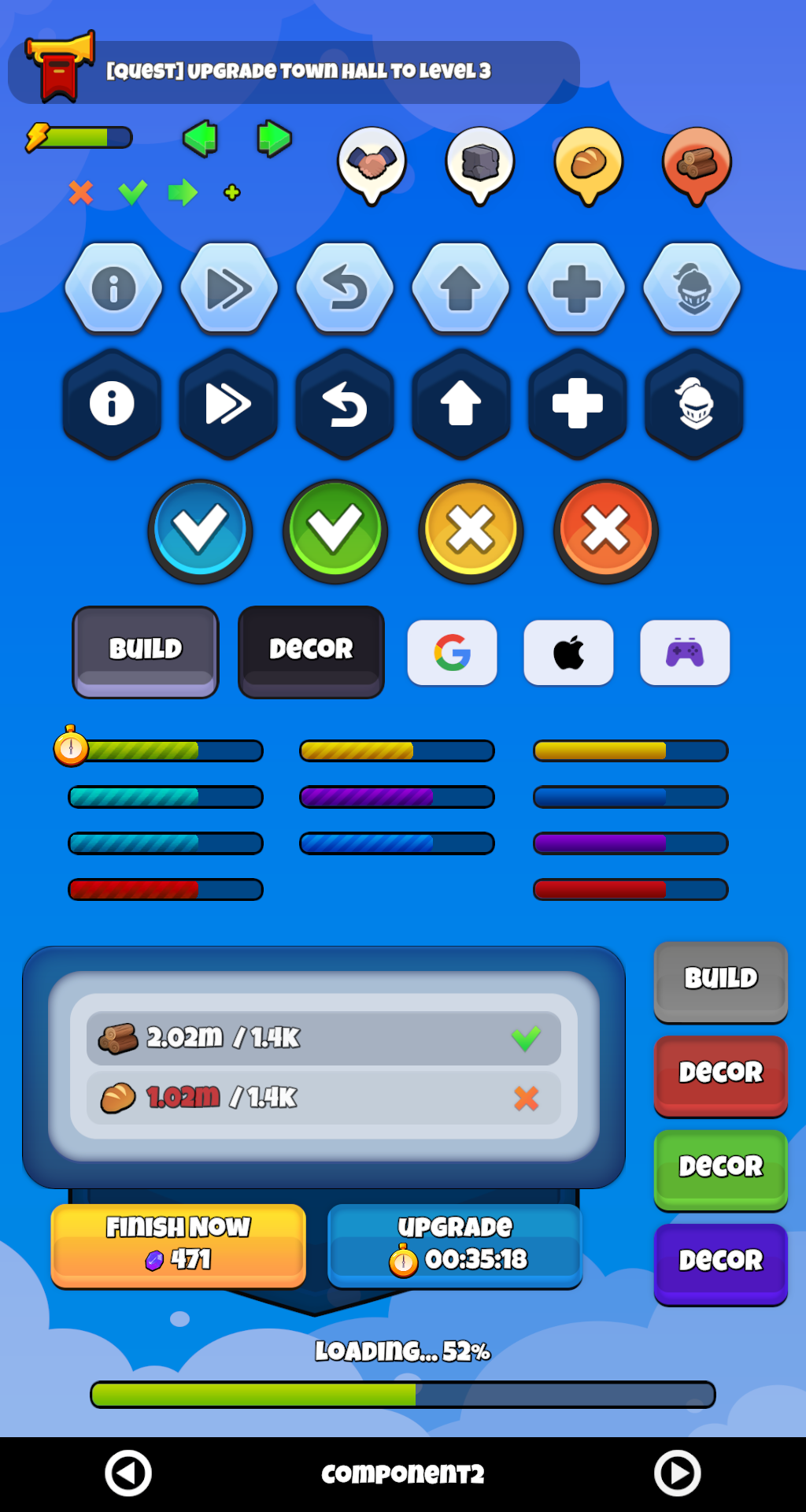Select the purple Decor button
Image resolution: width=806 pixels, height=1512 pixels.
[x=720, y=1262]
